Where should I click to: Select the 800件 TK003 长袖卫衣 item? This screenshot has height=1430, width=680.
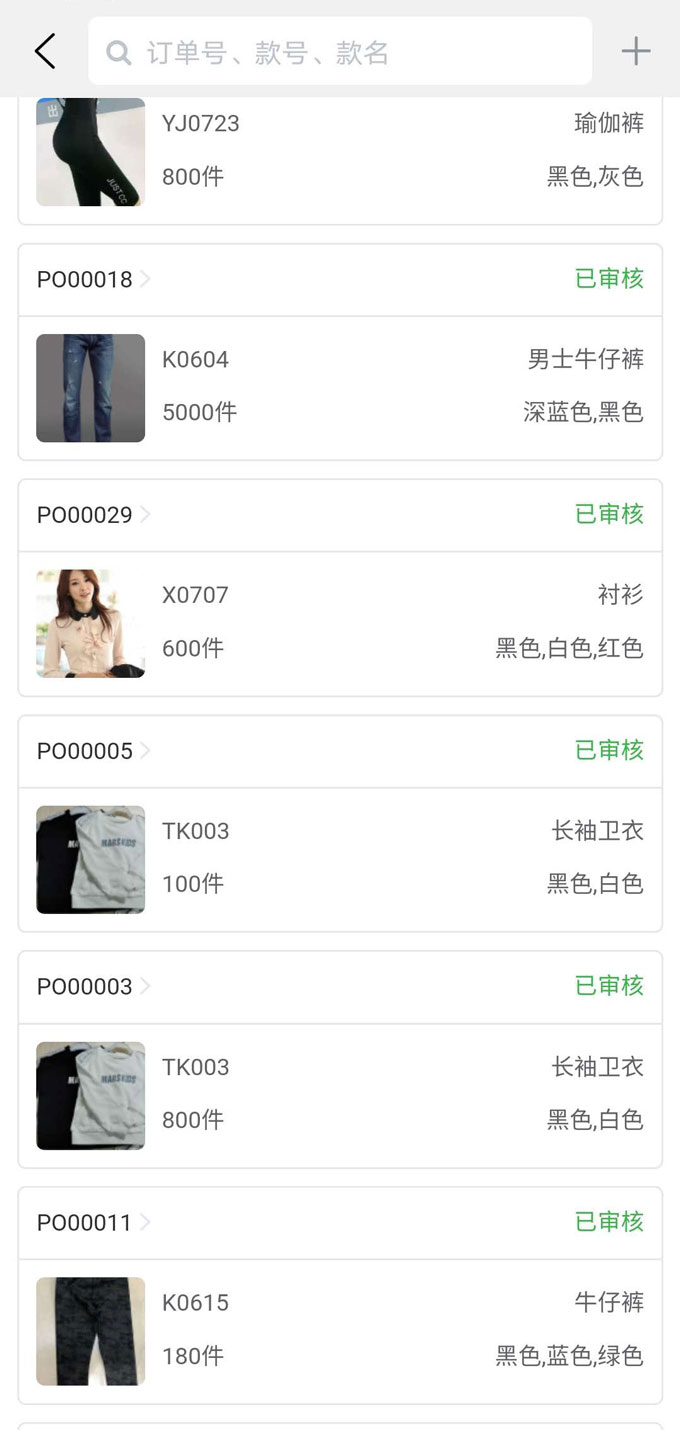(x=340, y=1095)
